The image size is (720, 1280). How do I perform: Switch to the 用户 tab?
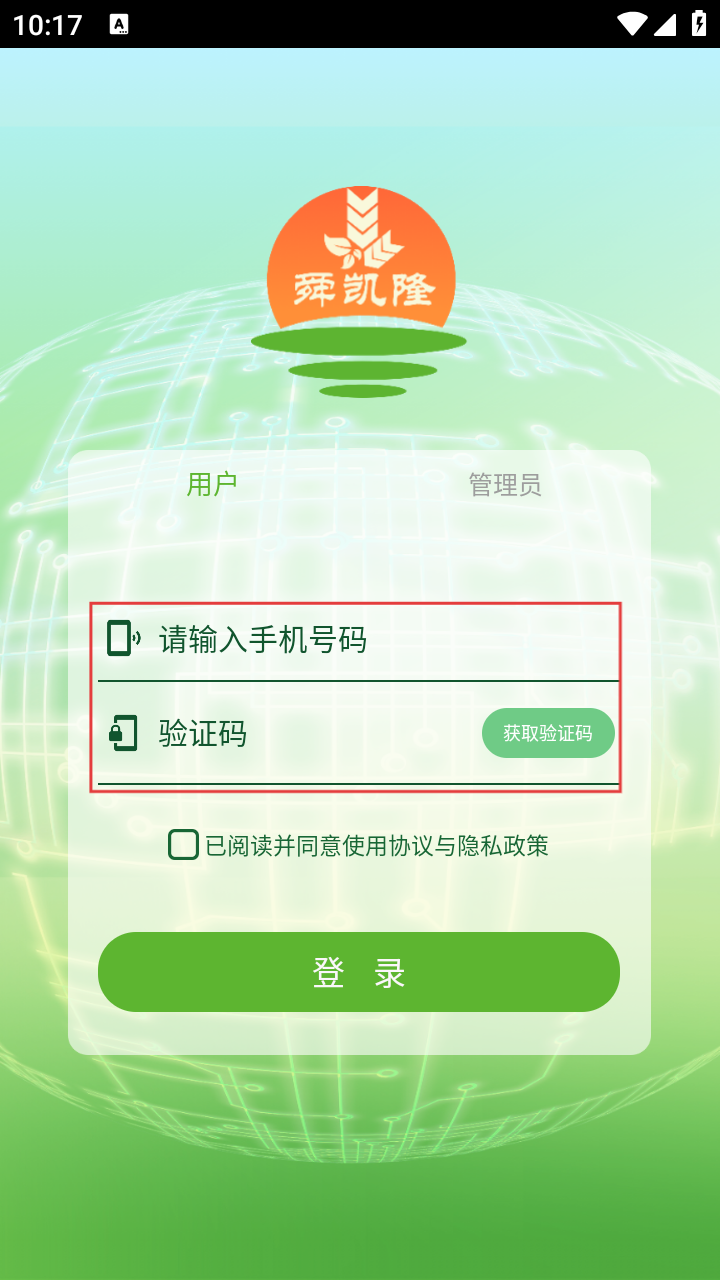pyautogui.click(x=212, y=485)
